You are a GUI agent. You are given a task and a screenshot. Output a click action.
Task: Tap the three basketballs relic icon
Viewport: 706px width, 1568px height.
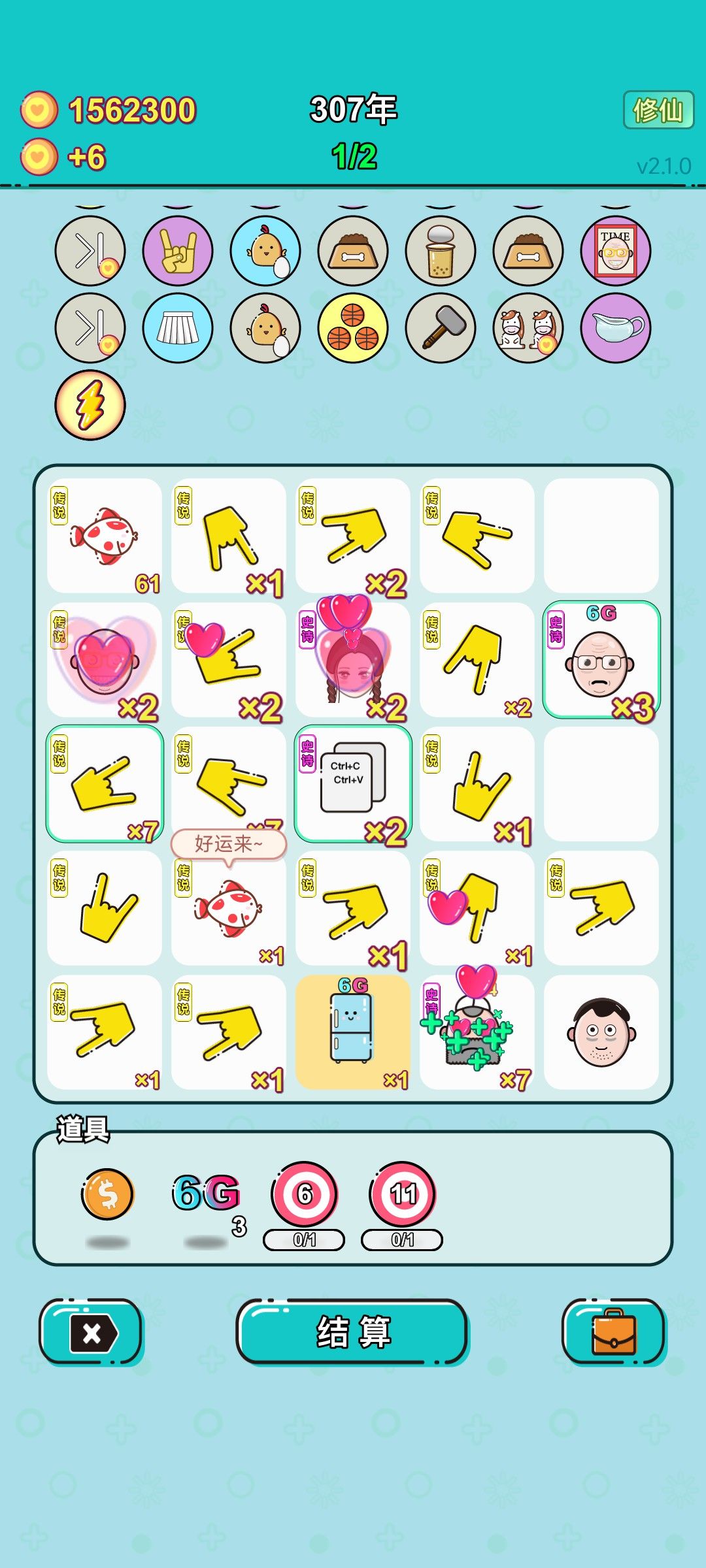(x=353, y=328)
